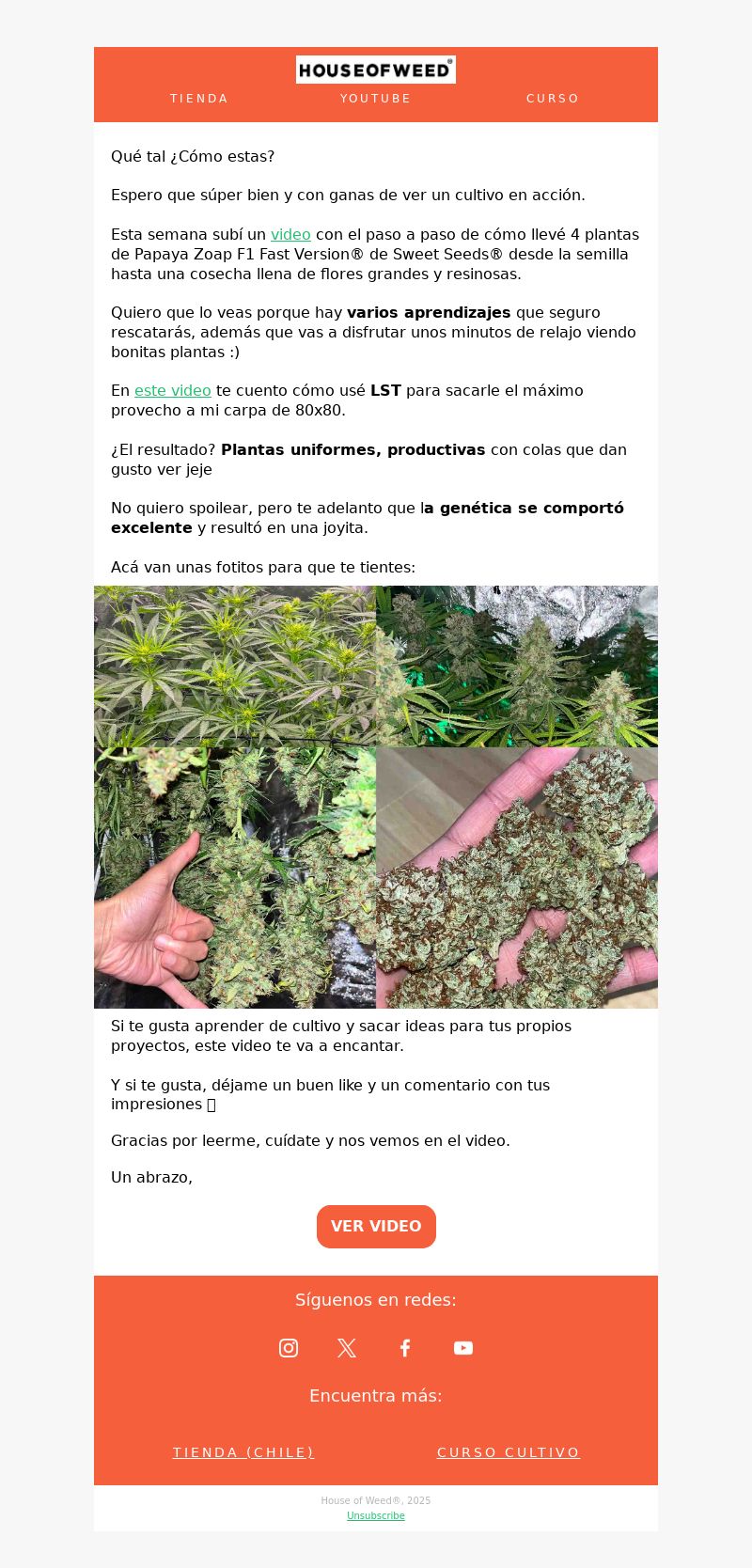This screenshot has width=752, height=1568.
Task: Open the TIENDA link in header
Action: (199, 99)
